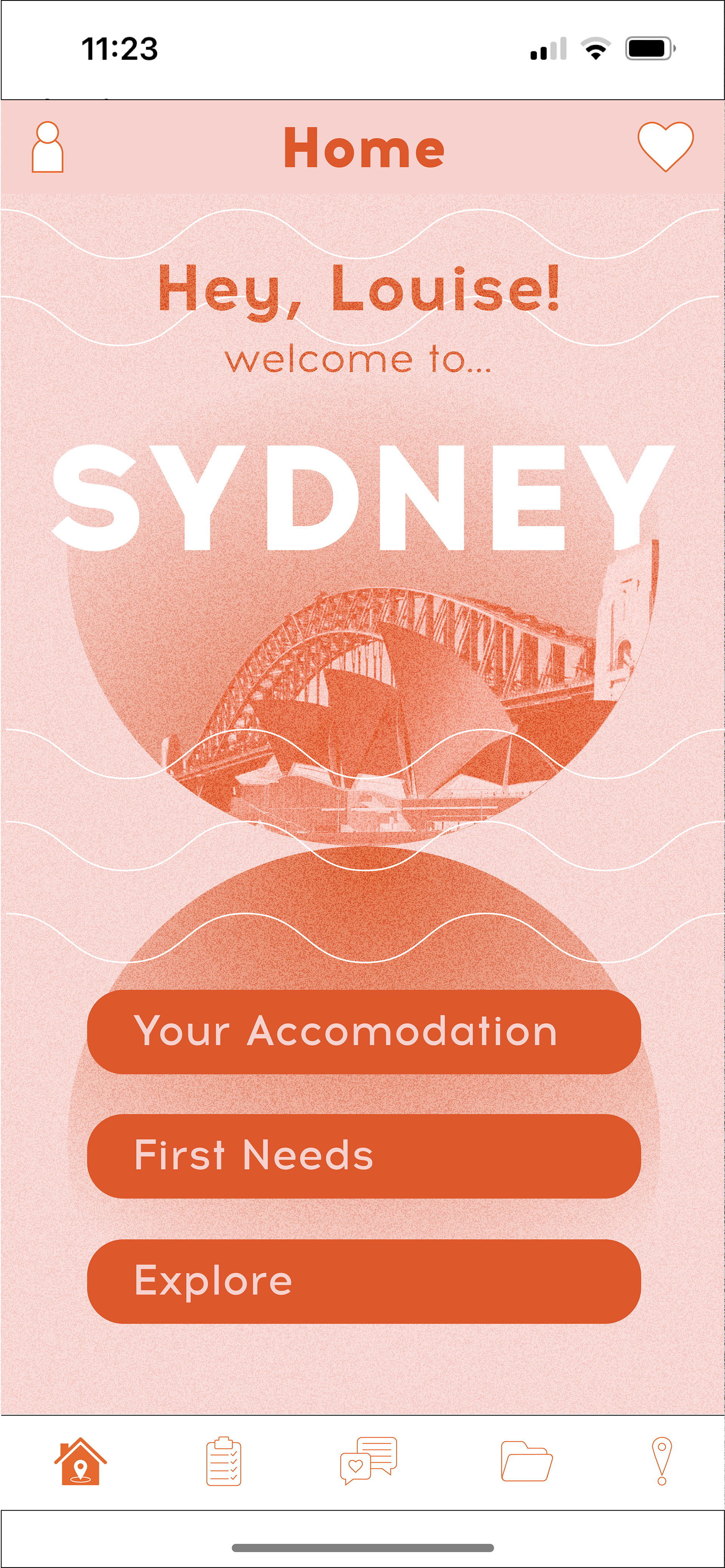Open favorites with the heart icon
This screenshot has height=1568, width=725.
(x=665, y=147)
